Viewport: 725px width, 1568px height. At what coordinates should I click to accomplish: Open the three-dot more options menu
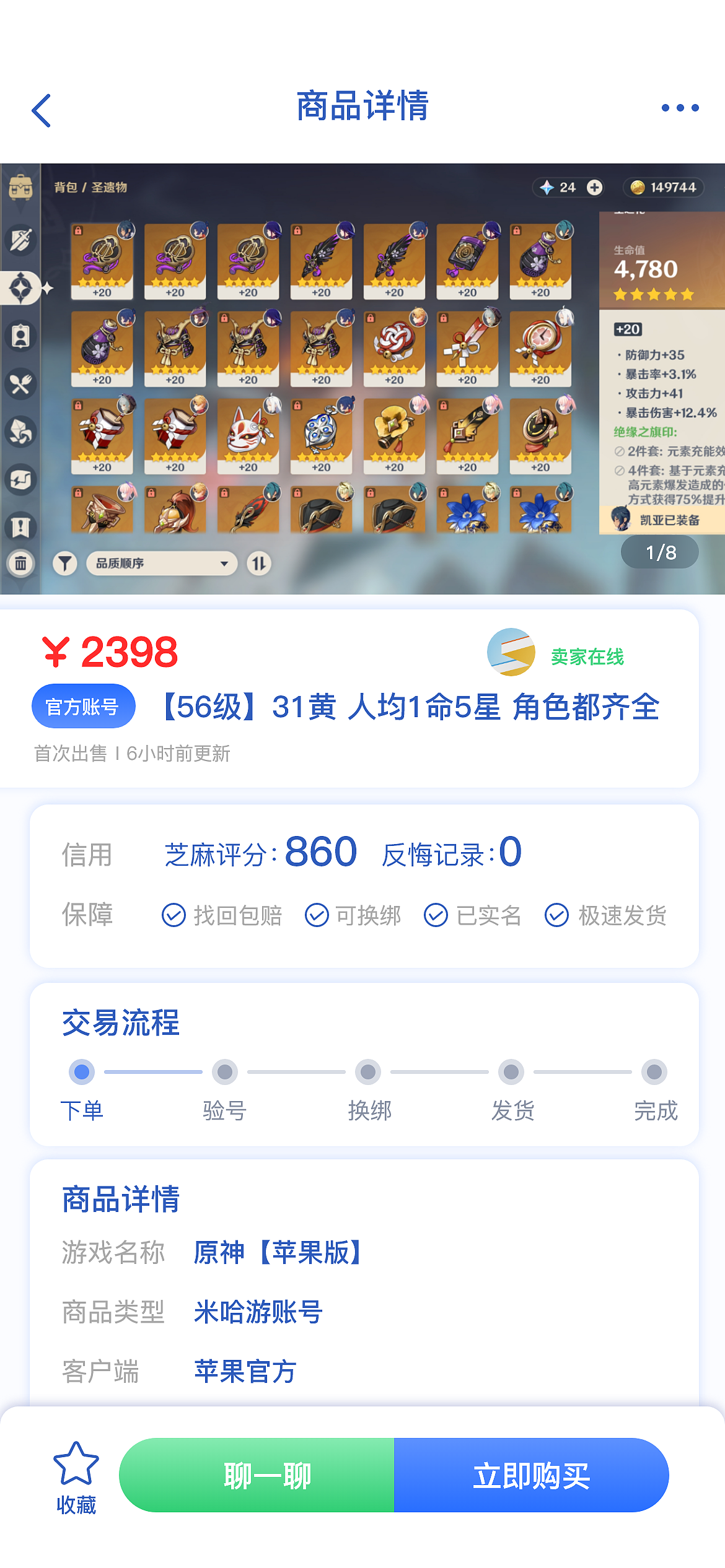coord(679,107)
